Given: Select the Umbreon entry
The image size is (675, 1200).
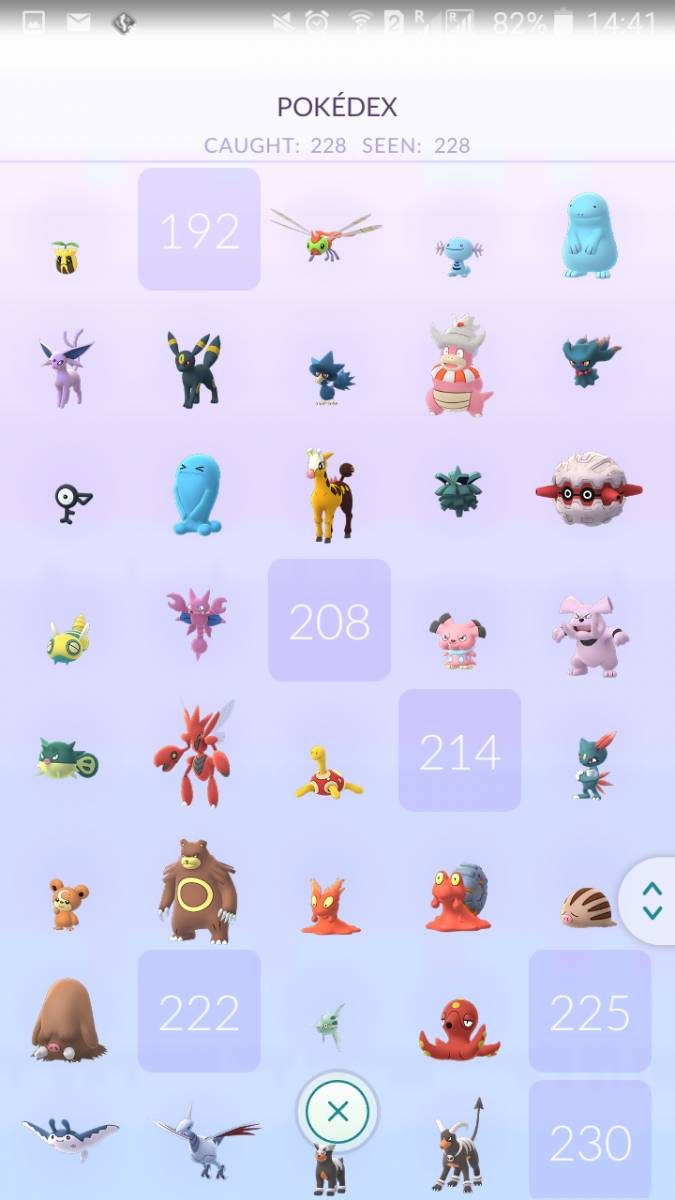Looking at the screenshot, I should coord(193,369).
